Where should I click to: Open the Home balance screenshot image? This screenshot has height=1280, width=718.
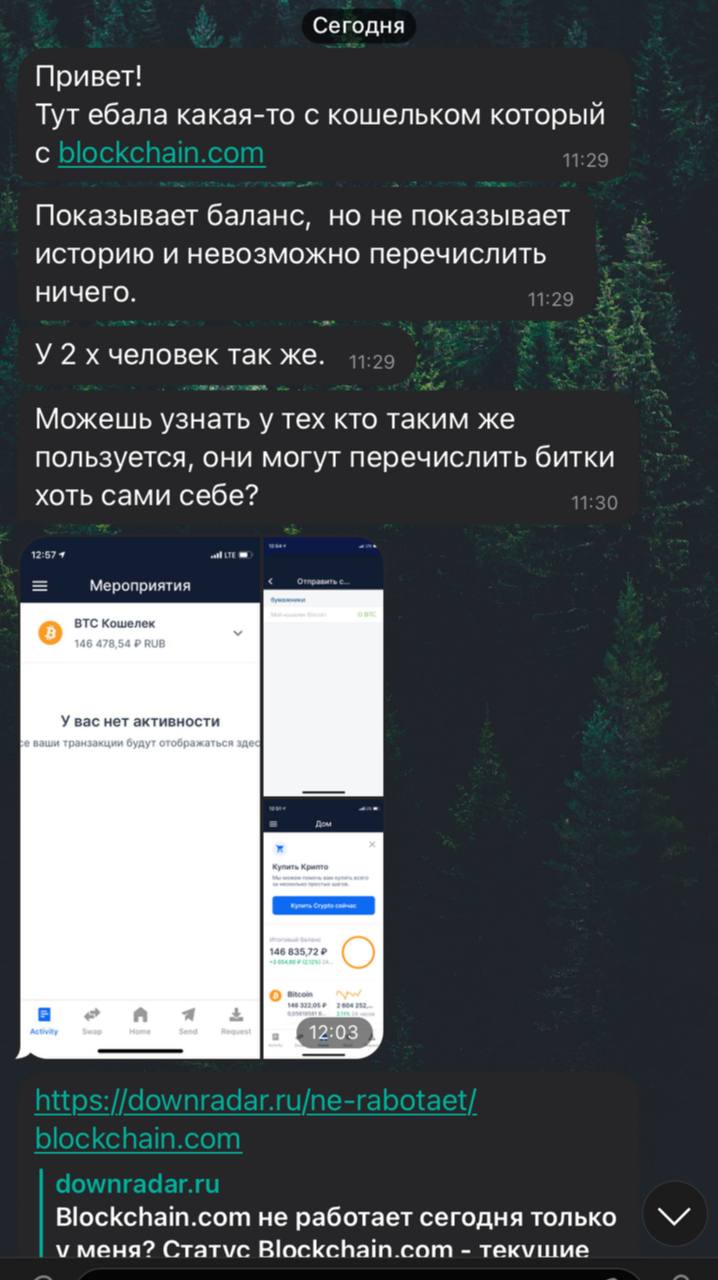323,927
